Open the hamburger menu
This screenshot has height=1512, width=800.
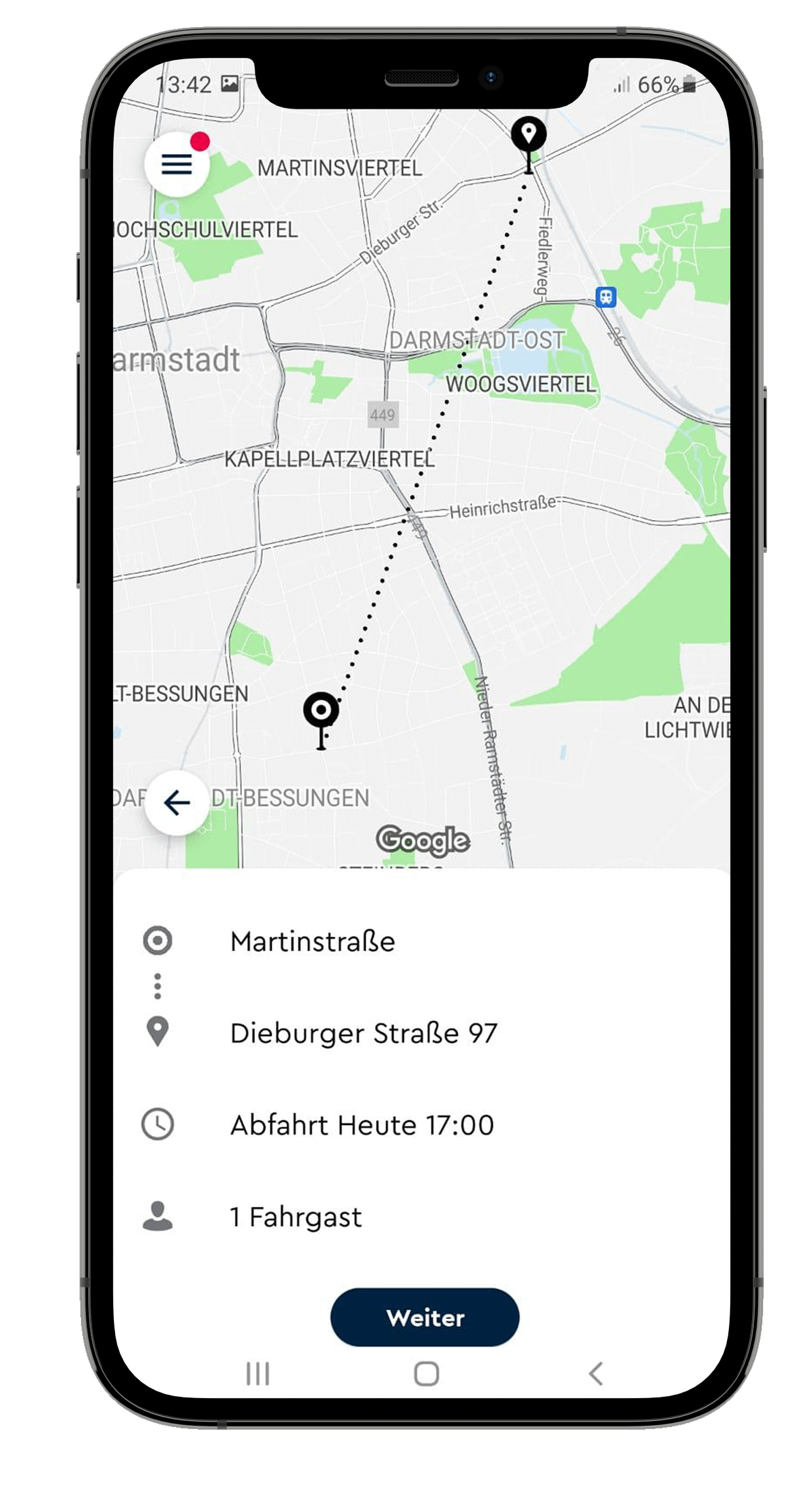pos(176,164)
